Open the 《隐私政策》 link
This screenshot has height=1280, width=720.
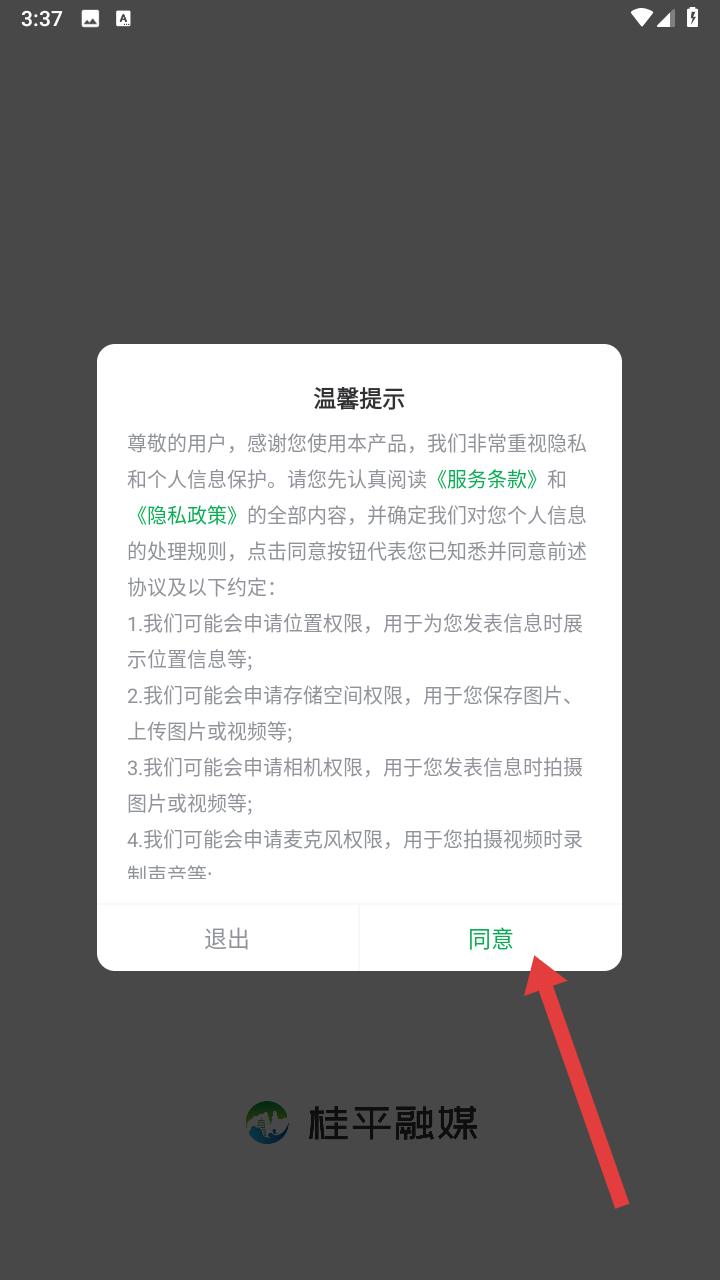coord(186,515)
